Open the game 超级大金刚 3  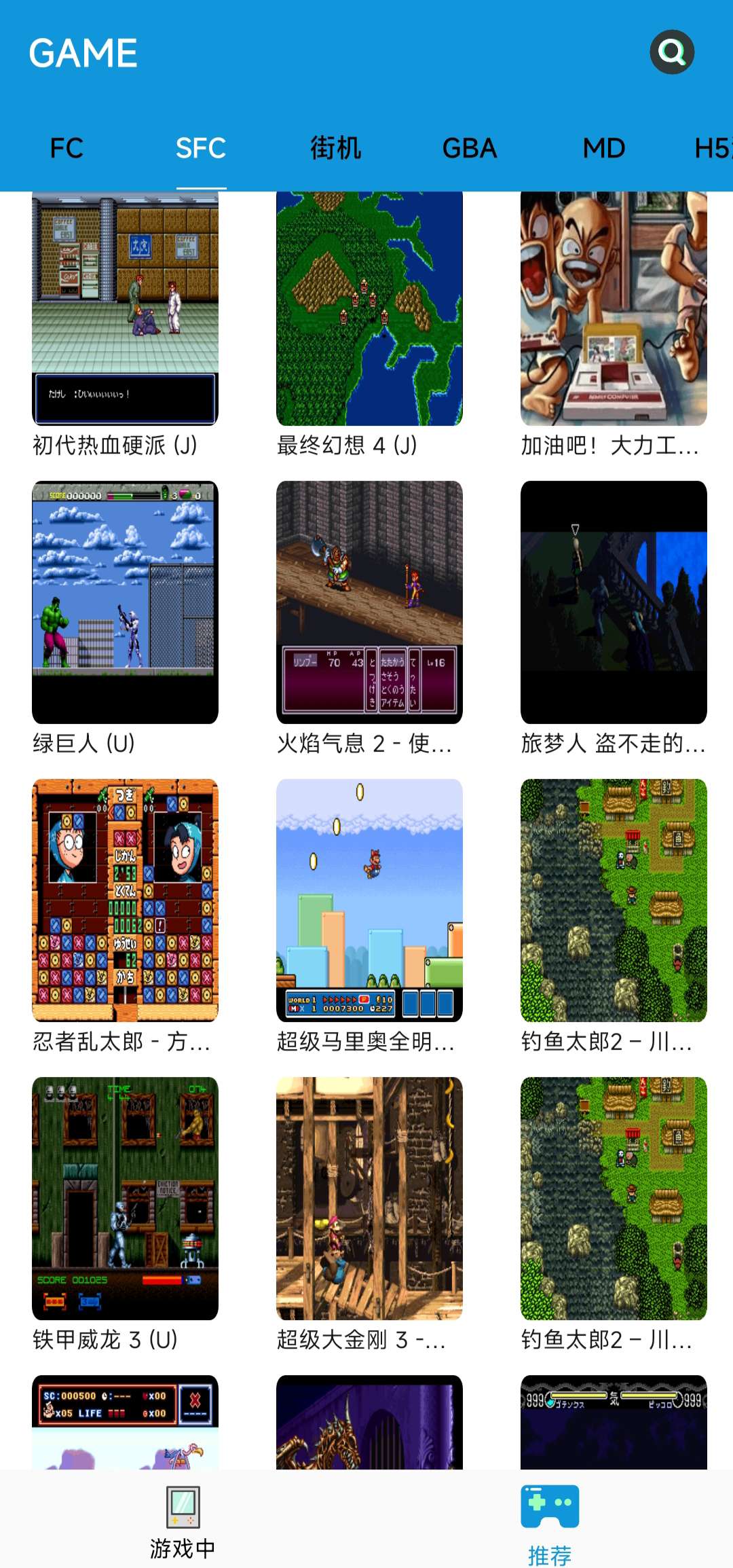tap(369, 1198)
